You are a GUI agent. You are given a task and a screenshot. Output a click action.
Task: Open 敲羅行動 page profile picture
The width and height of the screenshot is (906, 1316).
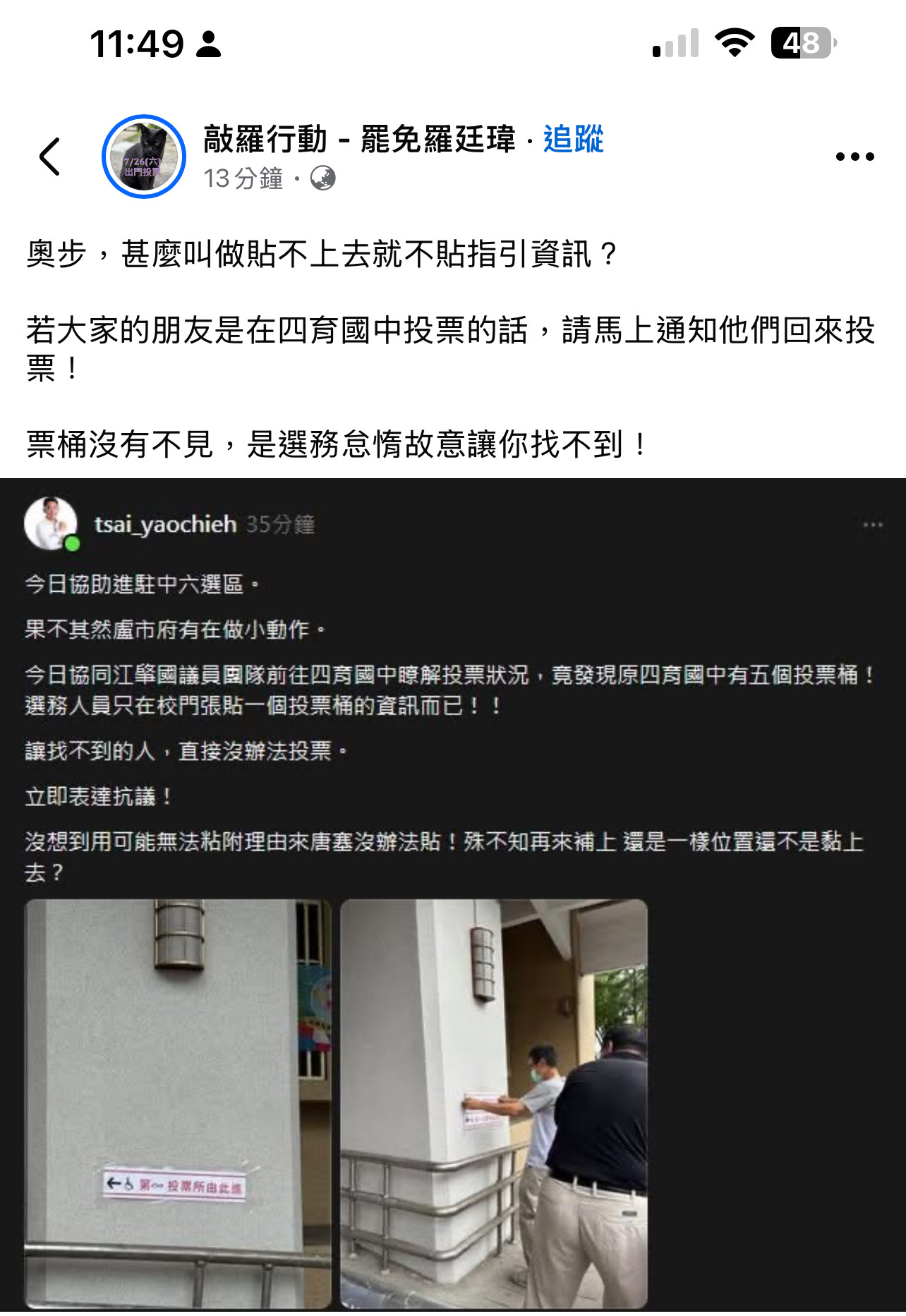(144, 157)
